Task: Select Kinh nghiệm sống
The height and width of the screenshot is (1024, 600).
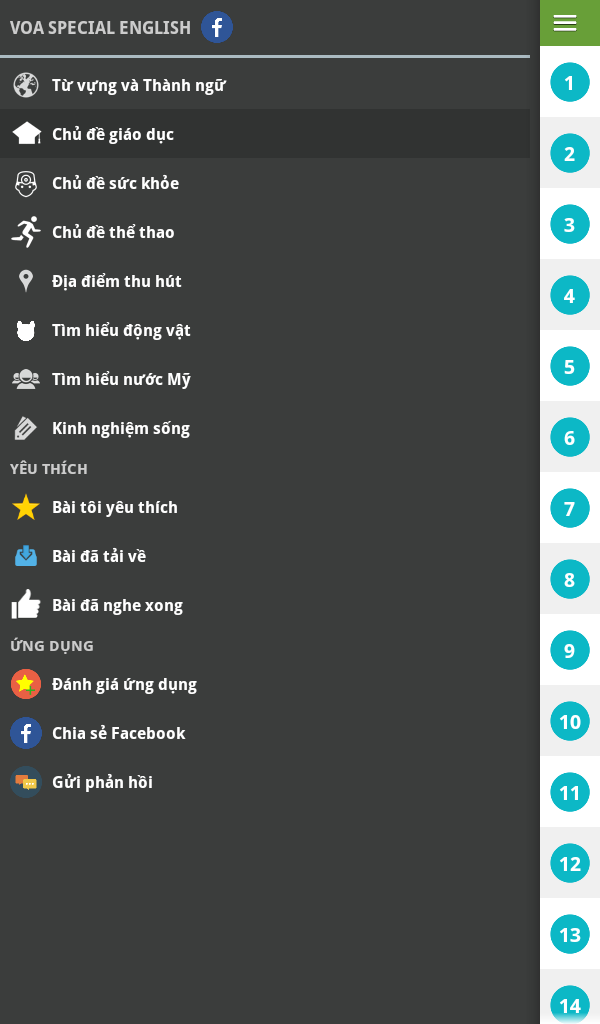Action: coord(265,428)
